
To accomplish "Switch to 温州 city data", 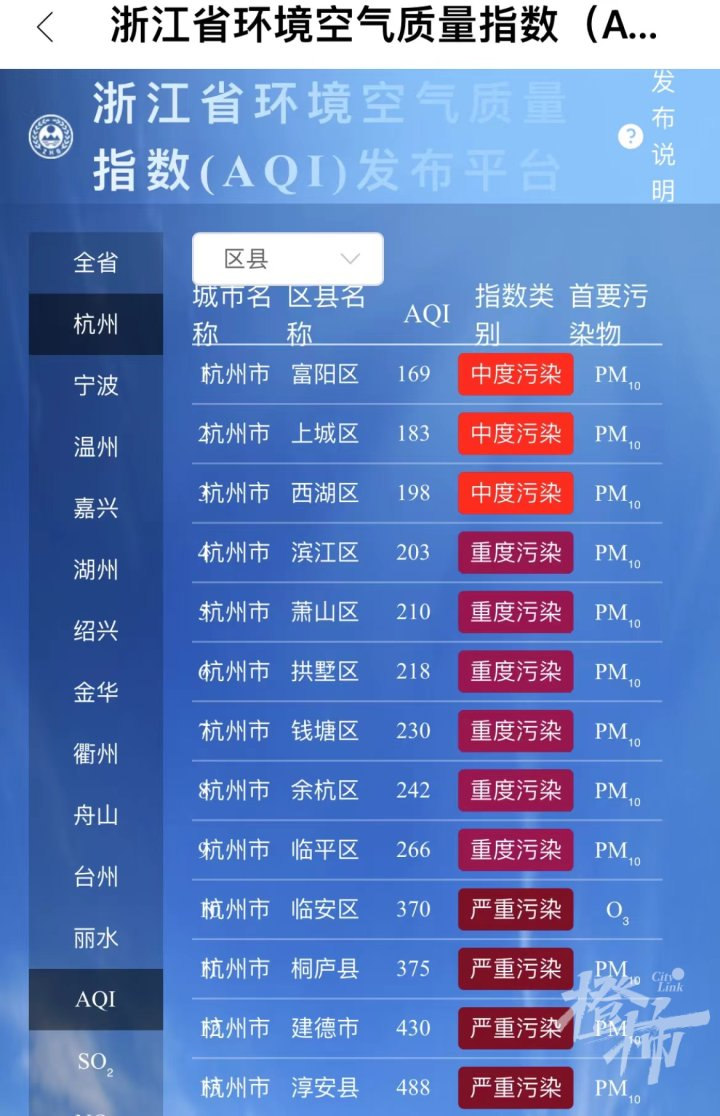I will point(96,447).
